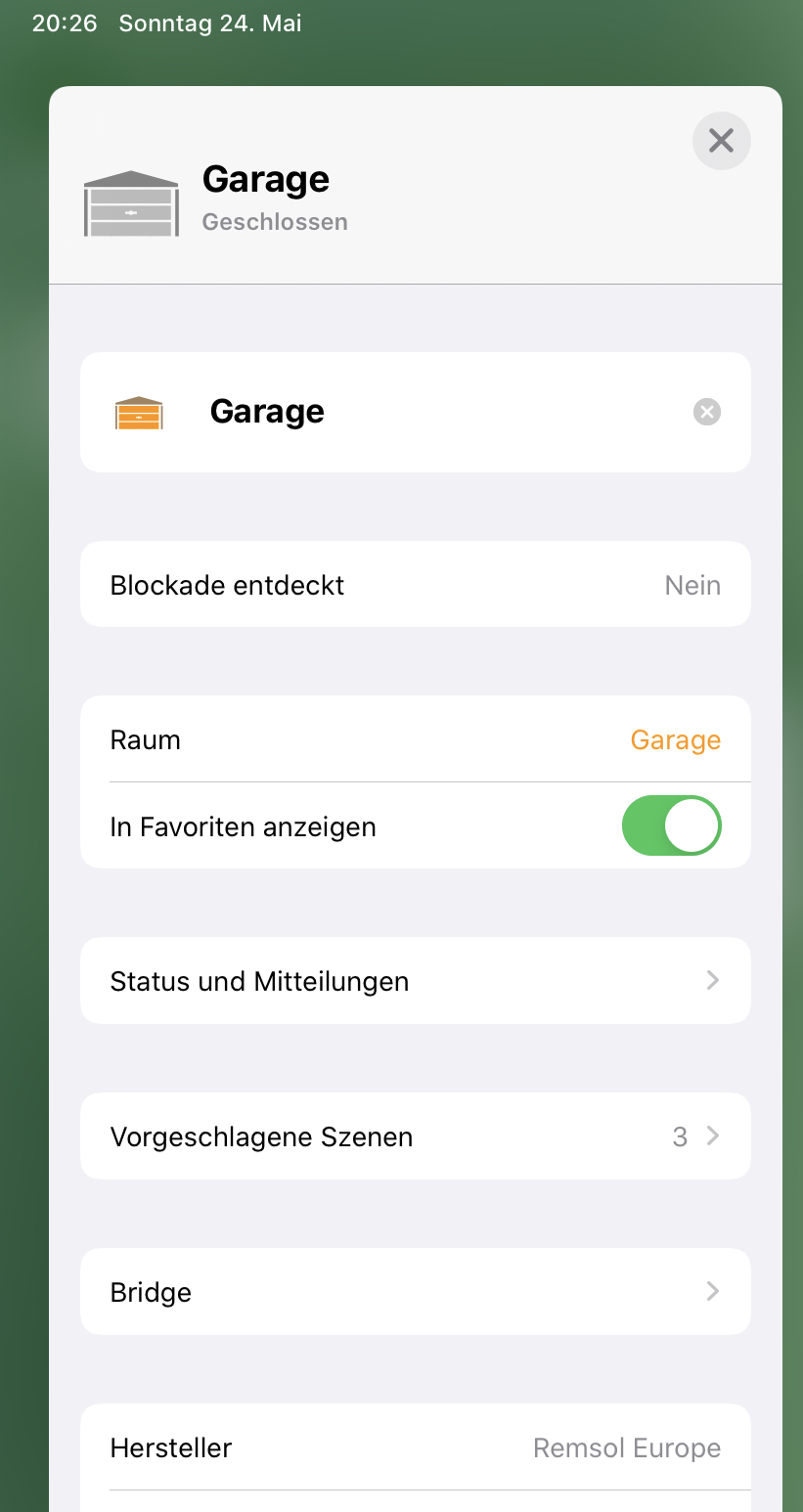Change the Raum assignment
Screen dimensions: 803x1512
(x=675, y=739)
